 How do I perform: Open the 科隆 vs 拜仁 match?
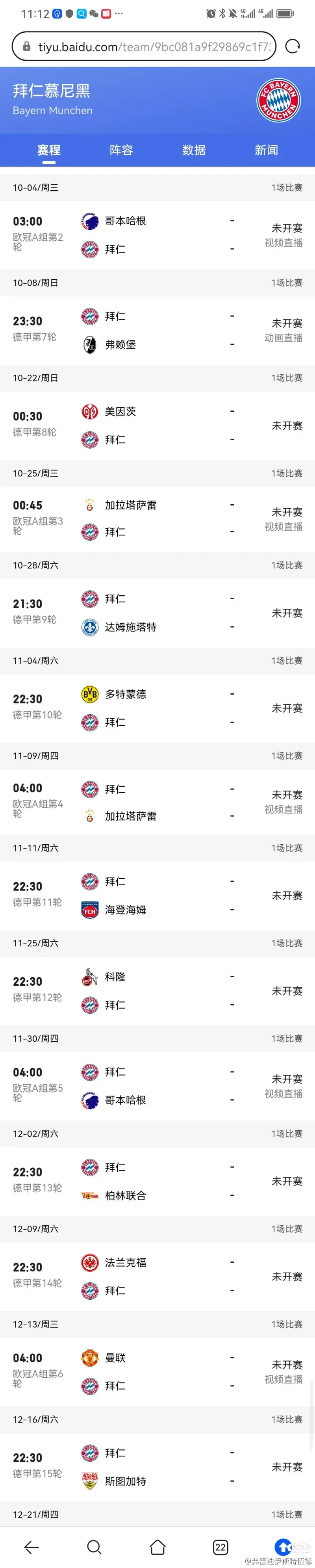157,991
